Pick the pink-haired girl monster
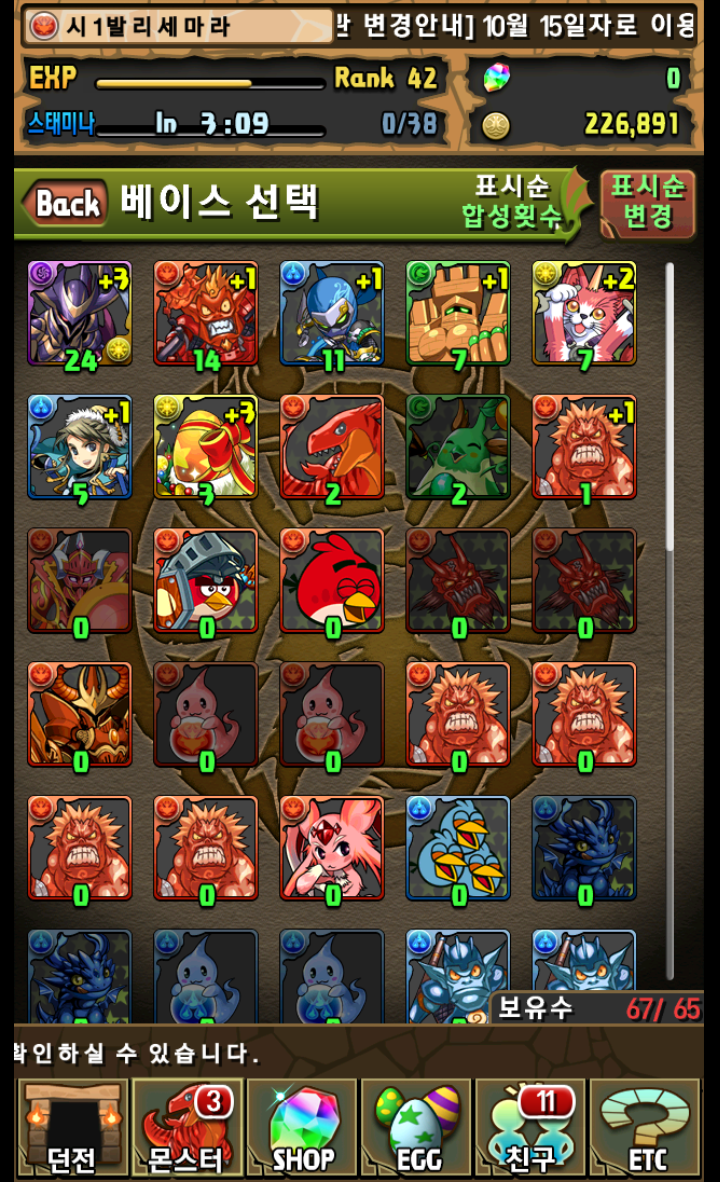The width and height of the screenshot is (720, 1182). (x=331, y=848)
